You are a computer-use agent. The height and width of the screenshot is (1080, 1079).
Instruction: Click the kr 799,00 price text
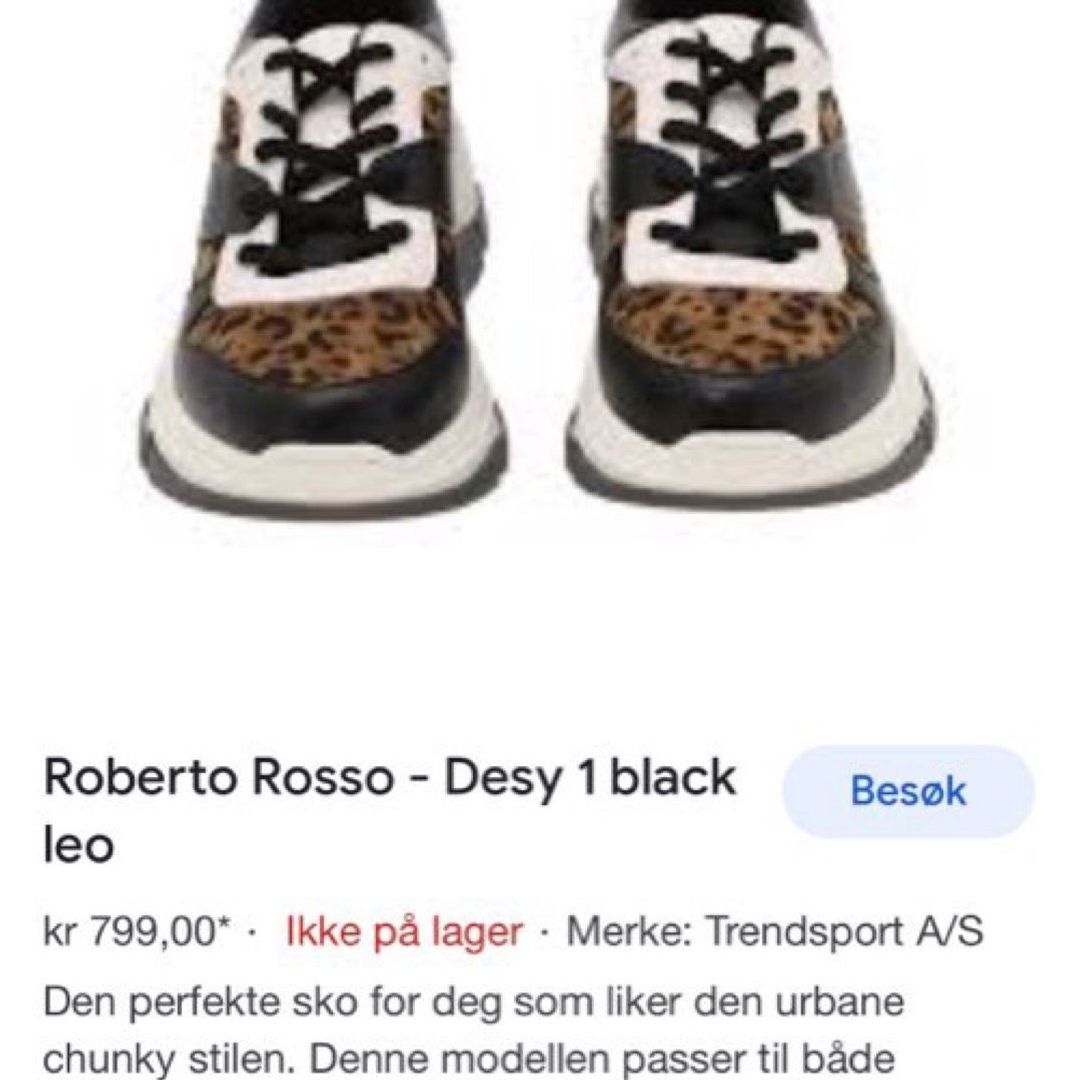click(130, 930)
